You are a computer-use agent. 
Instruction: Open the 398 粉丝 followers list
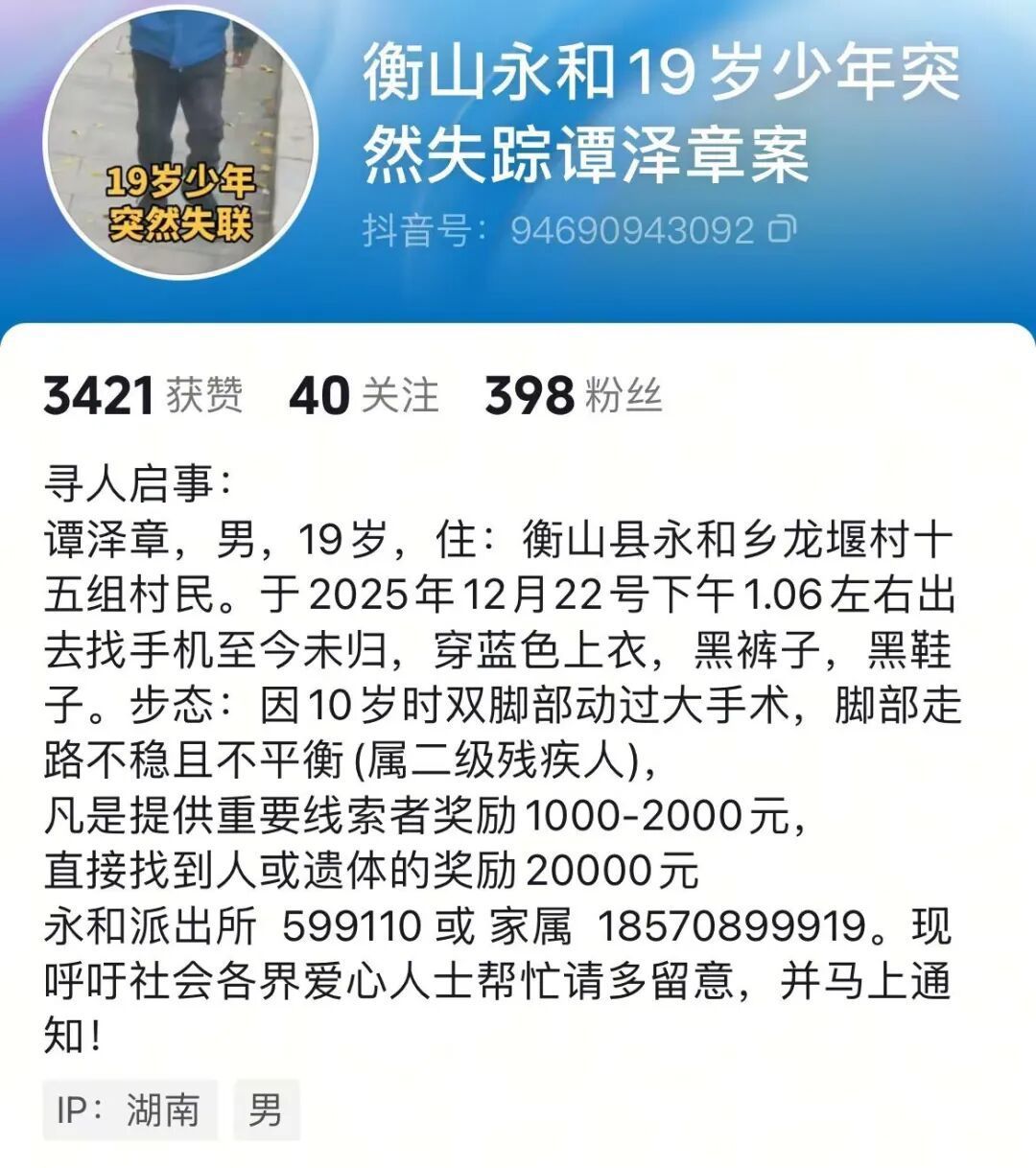573,396
